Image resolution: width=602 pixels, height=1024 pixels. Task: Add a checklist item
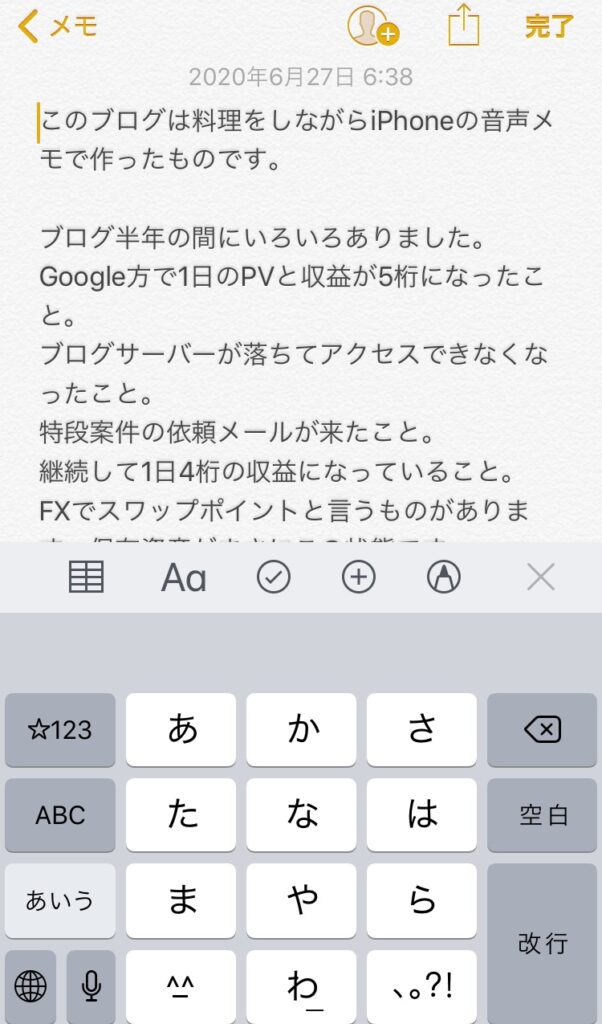click(273, 577)
